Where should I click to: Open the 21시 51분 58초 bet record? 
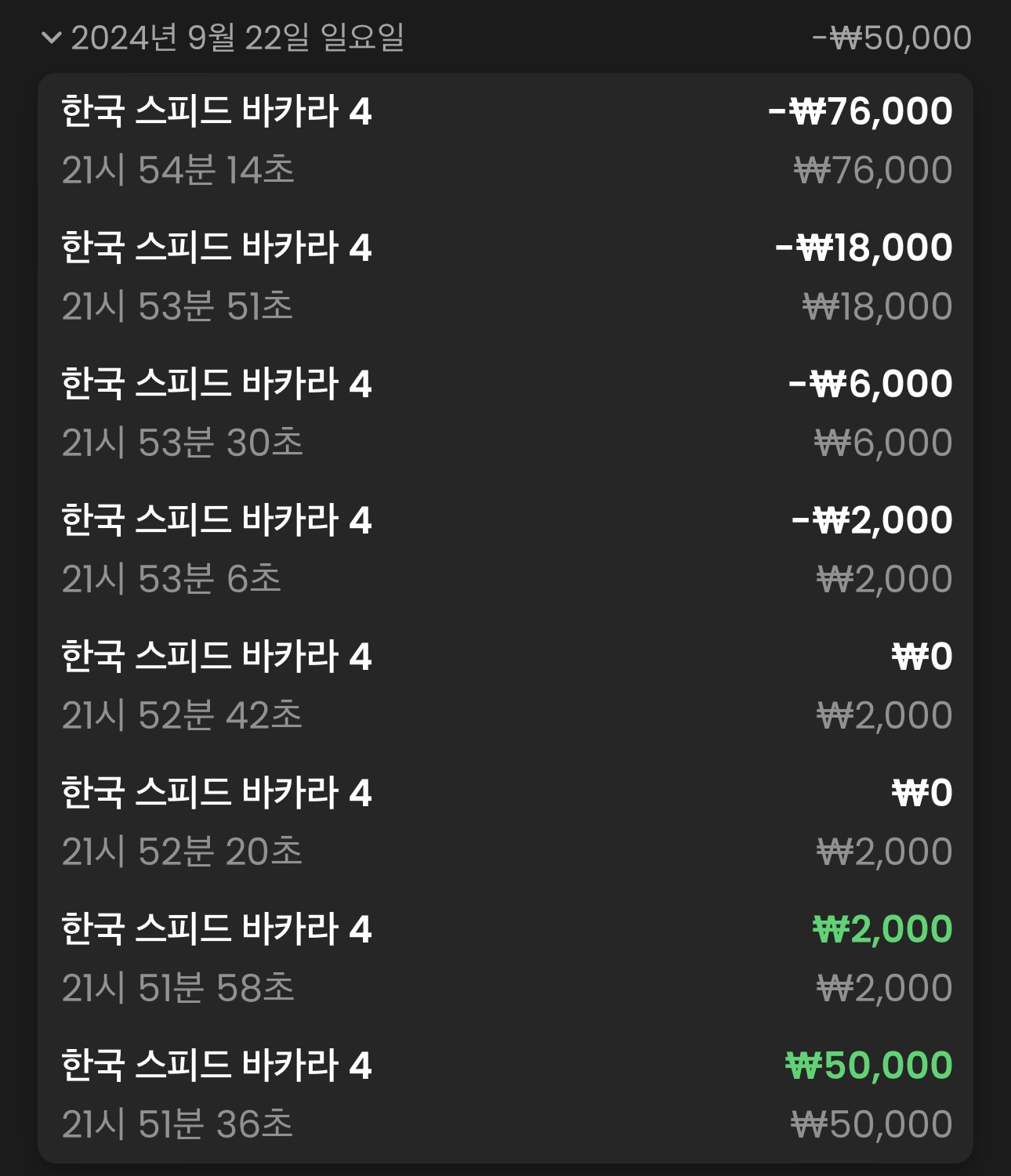pyautogui.click(x=505, y=959)
